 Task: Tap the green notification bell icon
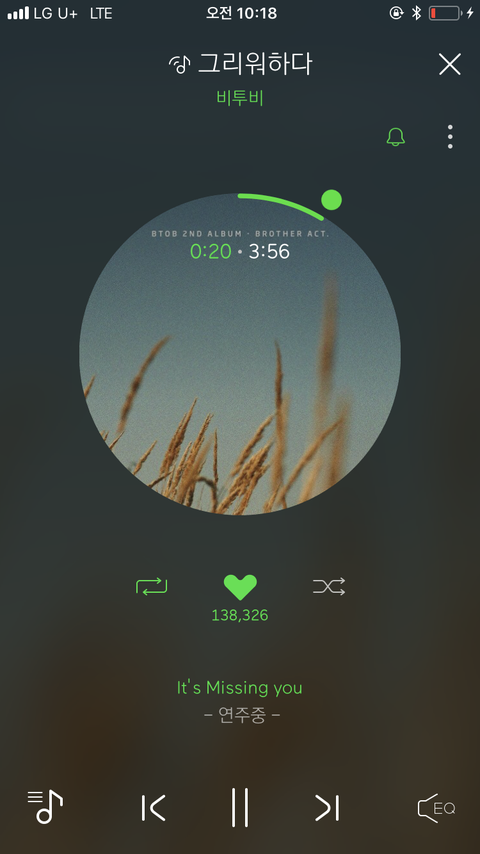click(396, 137)
